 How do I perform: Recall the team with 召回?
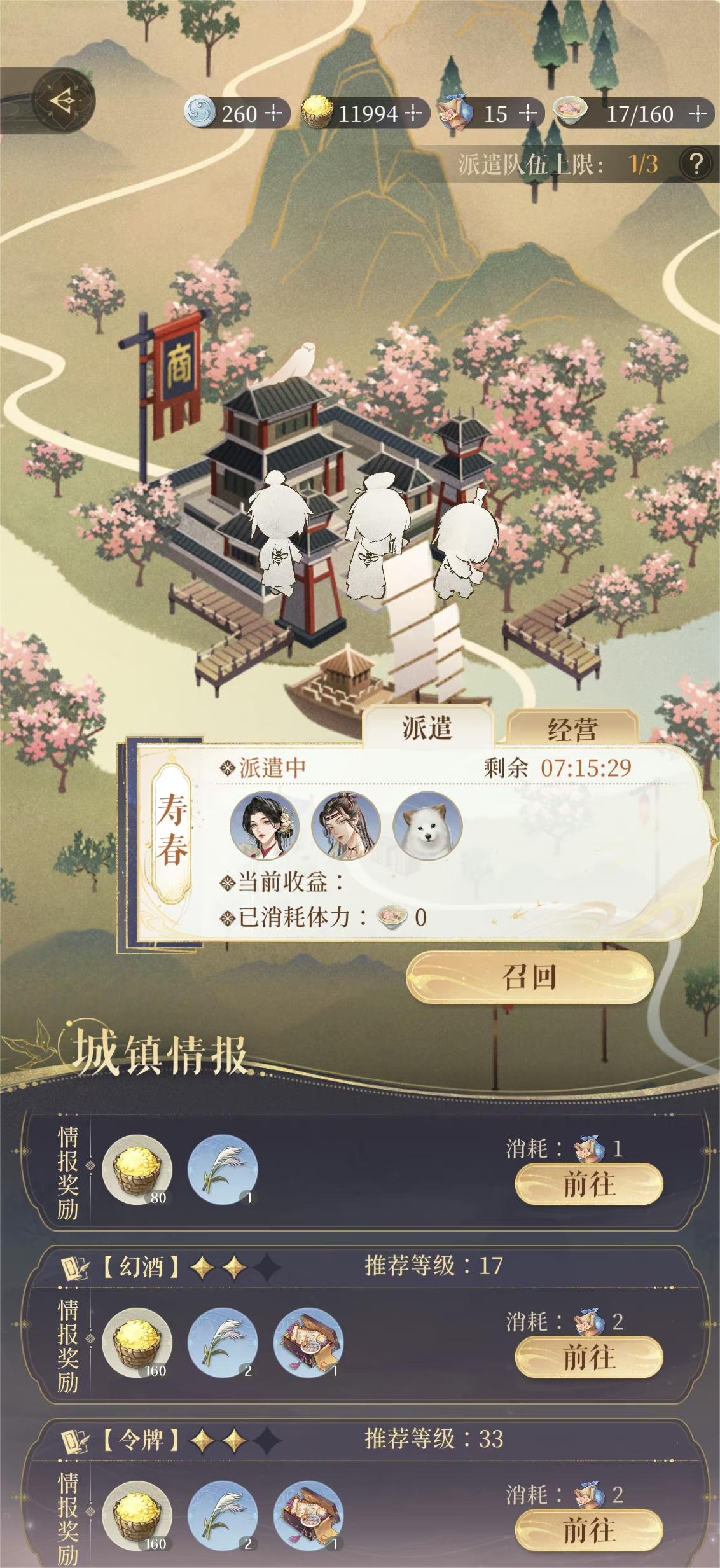point(529,978)
